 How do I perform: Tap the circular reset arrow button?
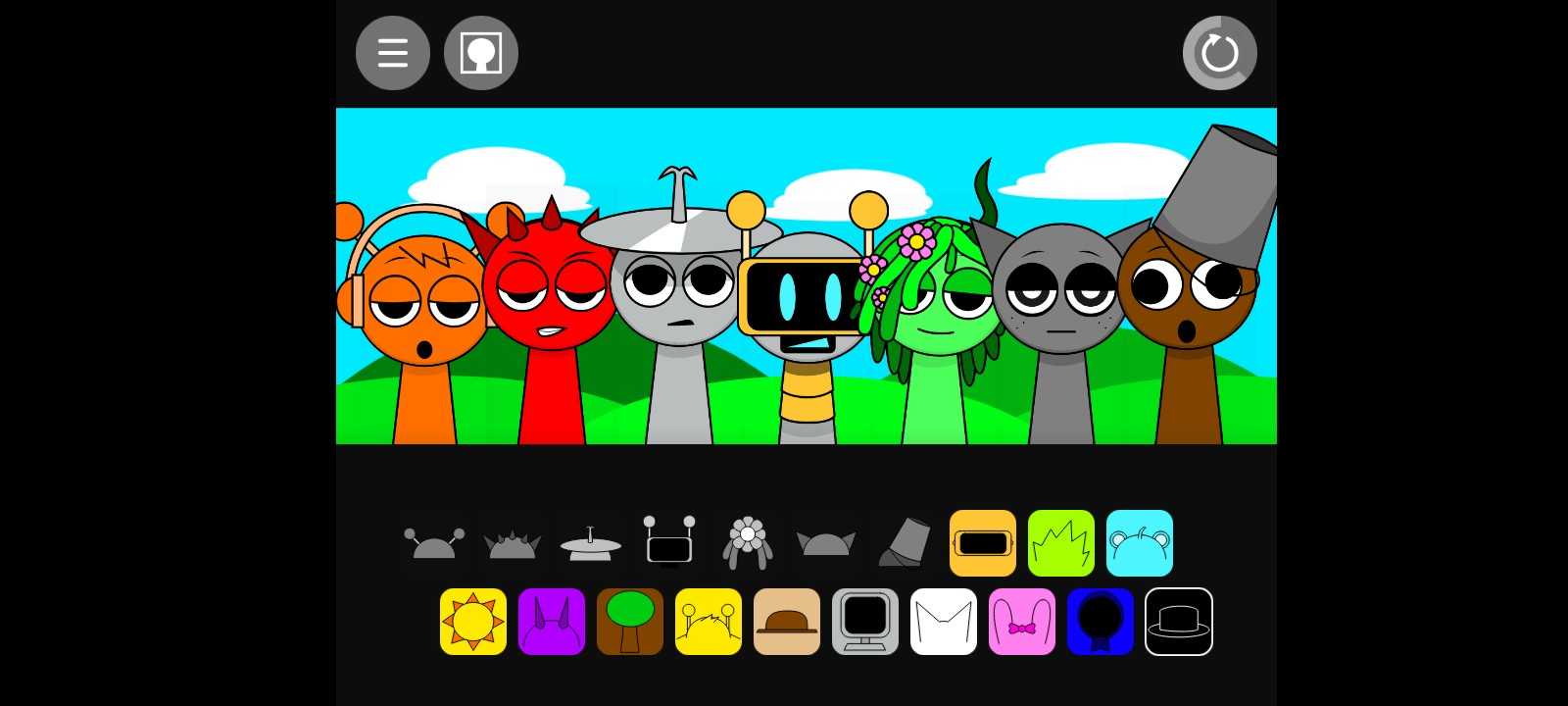(1219, 53)
